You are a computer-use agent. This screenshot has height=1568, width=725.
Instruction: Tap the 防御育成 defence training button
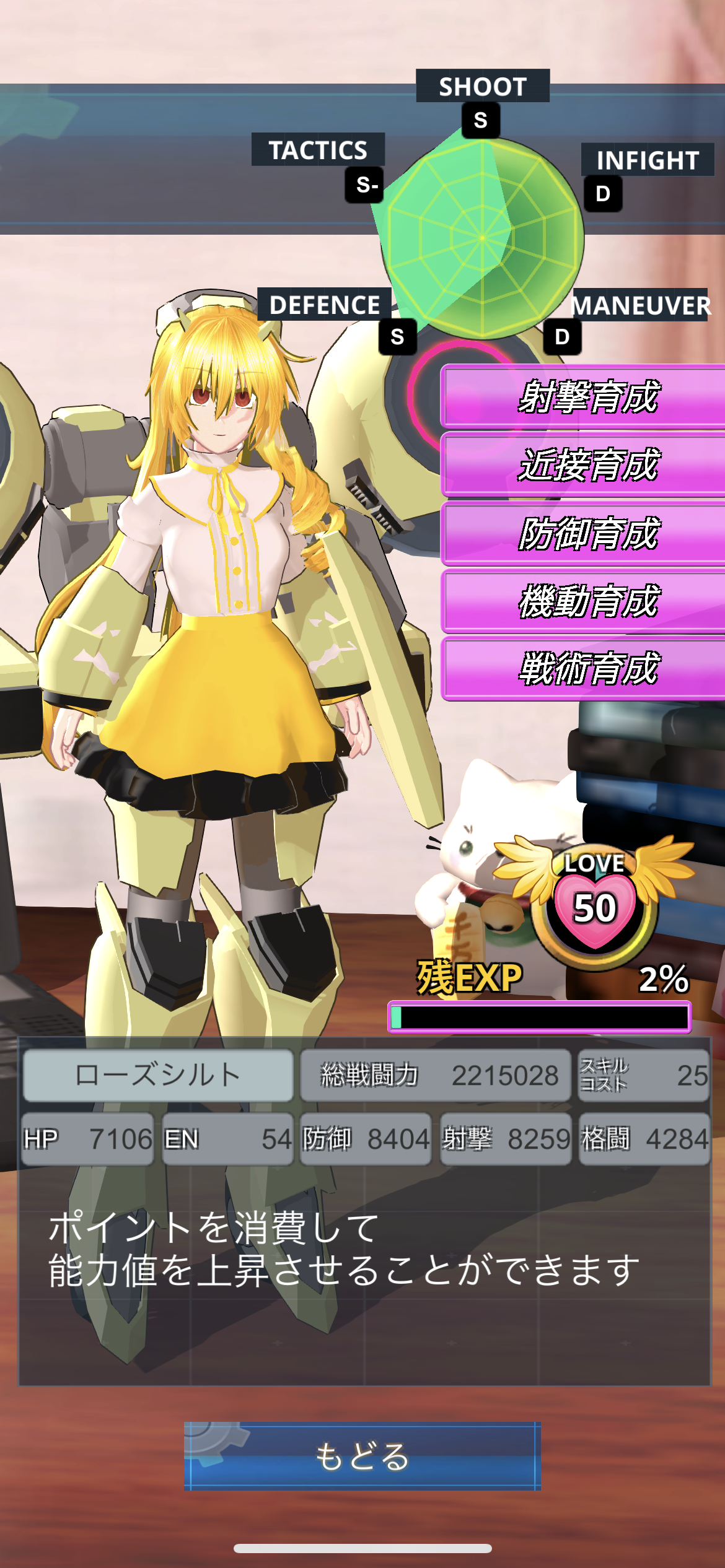pyautogui.click(x=583, y=533)
